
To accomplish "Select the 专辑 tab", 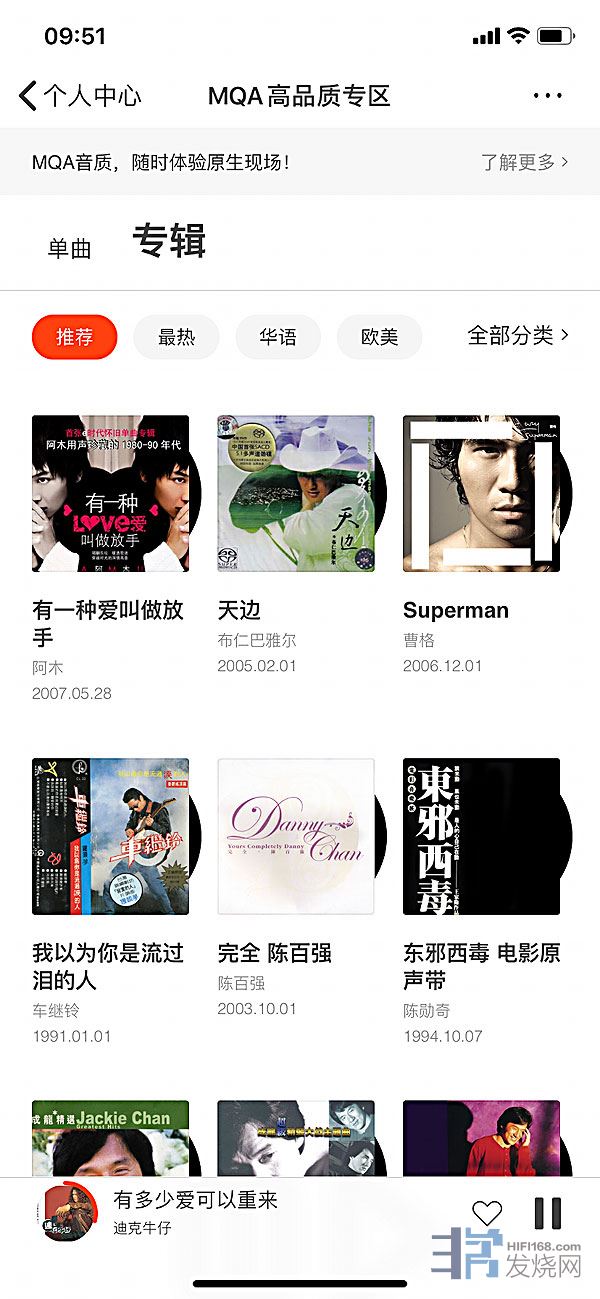I will 169,243.
